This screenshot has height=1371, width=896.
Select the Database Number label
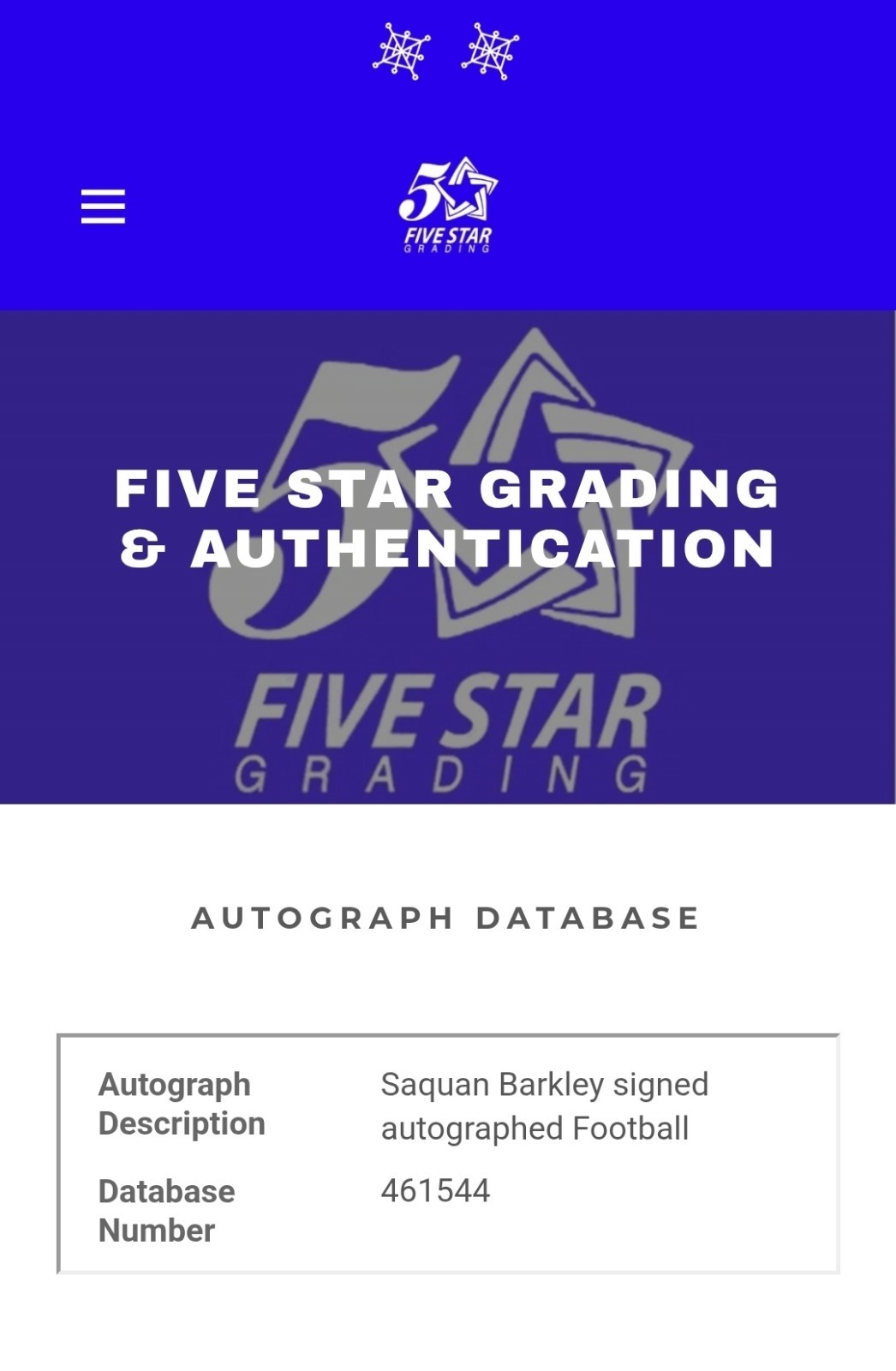coord(165,1211)
